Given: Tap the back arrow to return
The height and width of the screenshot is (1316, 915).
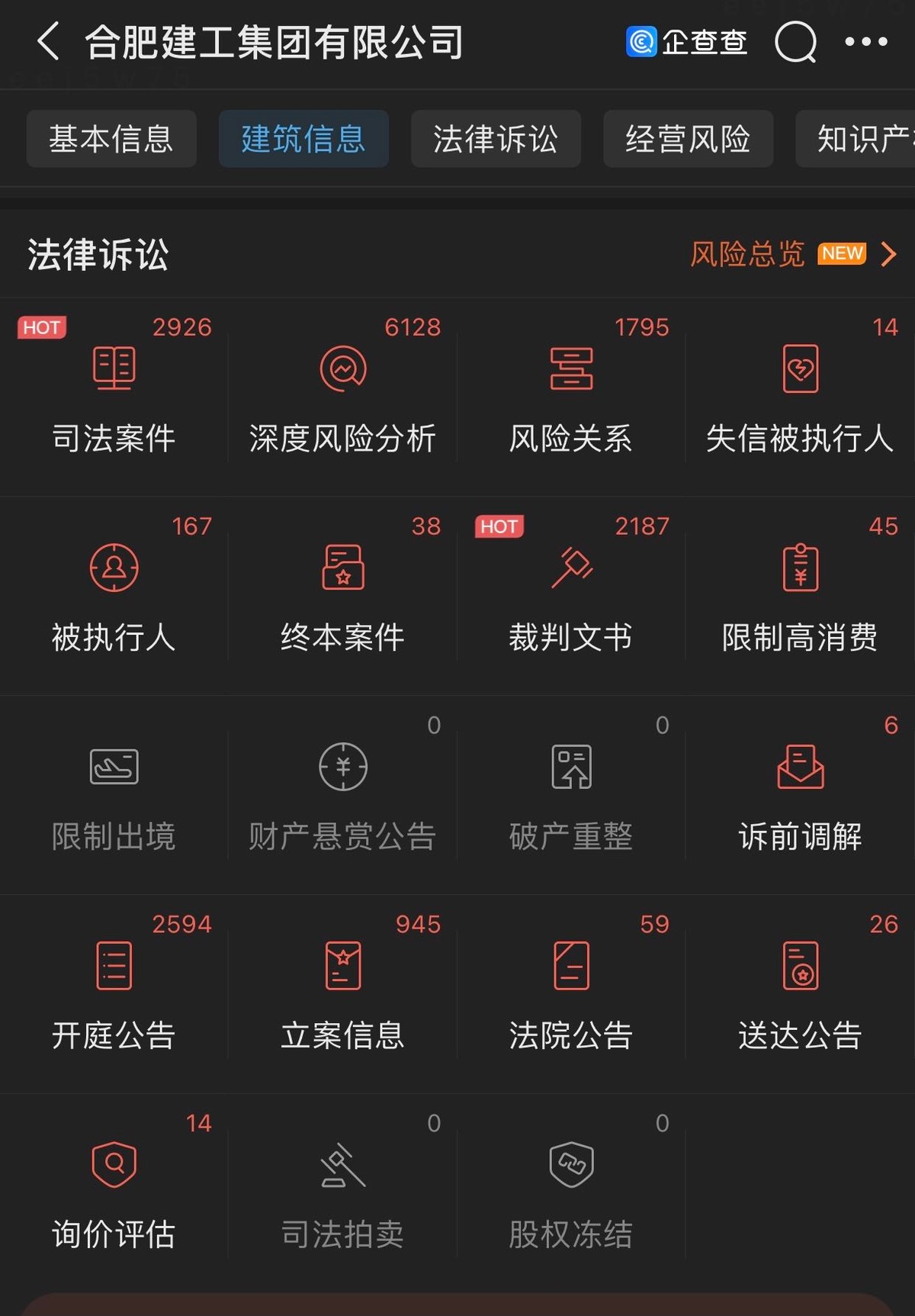Looking at the screenshot, I should (x=47, y=42).
